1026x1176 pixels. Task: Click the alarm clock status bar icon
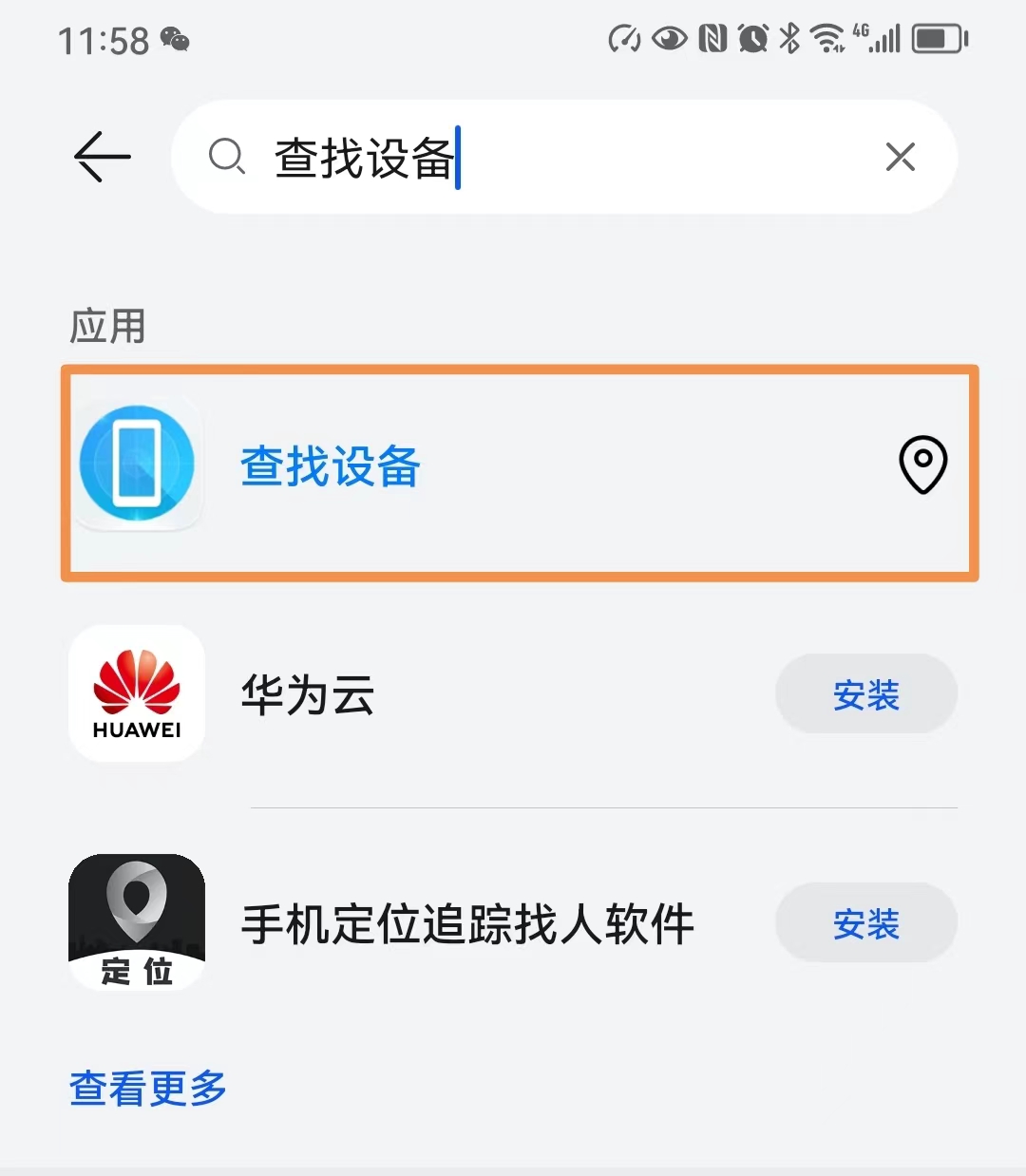[x=752, y=38]
